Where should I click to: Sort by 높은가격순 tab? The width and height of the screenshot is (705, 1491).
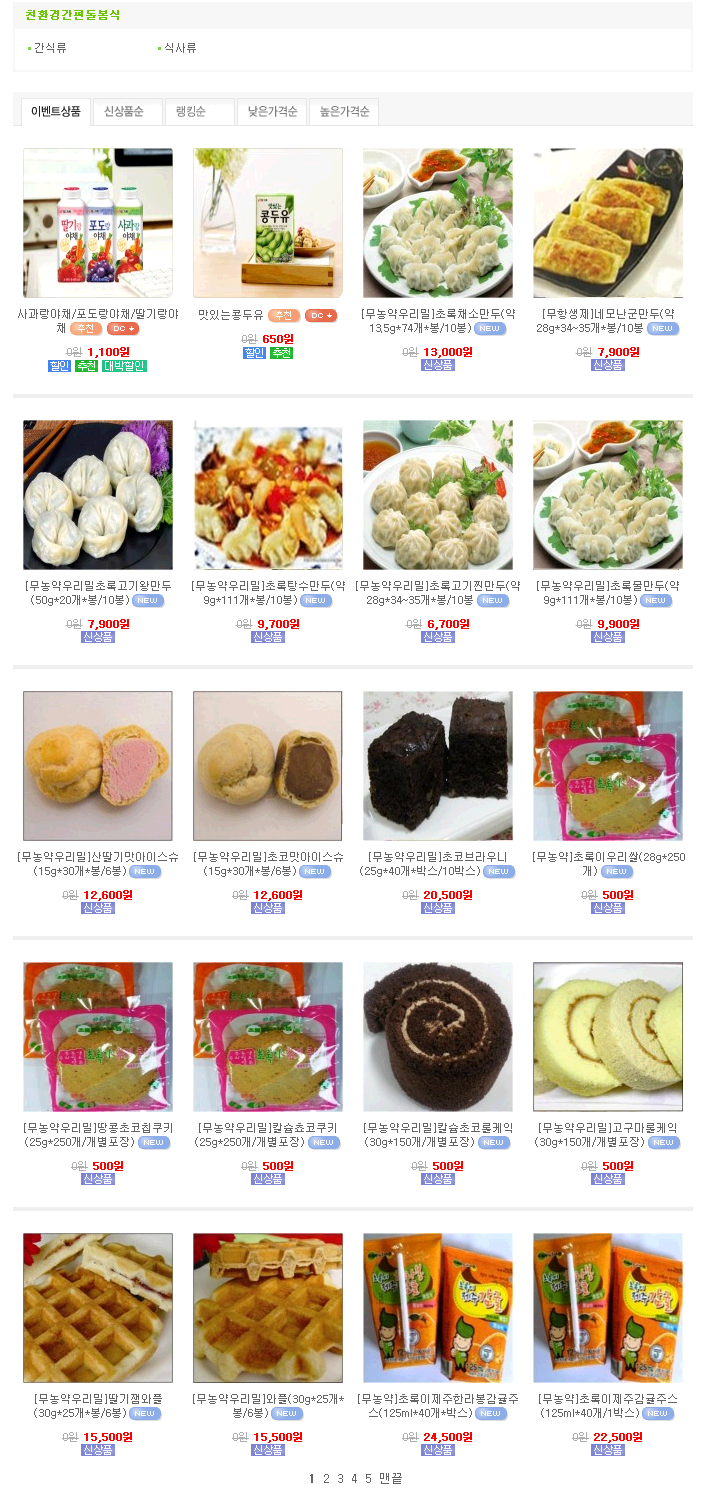(344, 112)
